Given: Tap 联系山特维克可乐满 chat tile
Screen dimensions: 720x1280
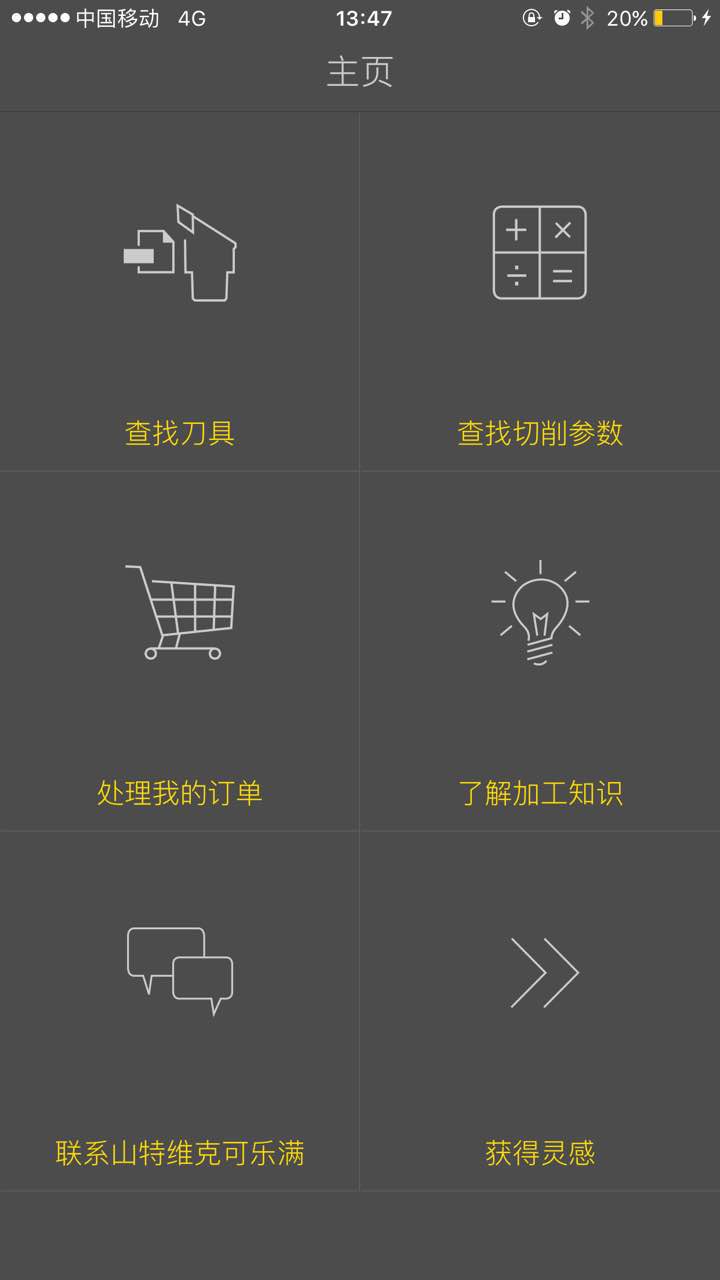Looking at the screenshot, I should 180,1012.
